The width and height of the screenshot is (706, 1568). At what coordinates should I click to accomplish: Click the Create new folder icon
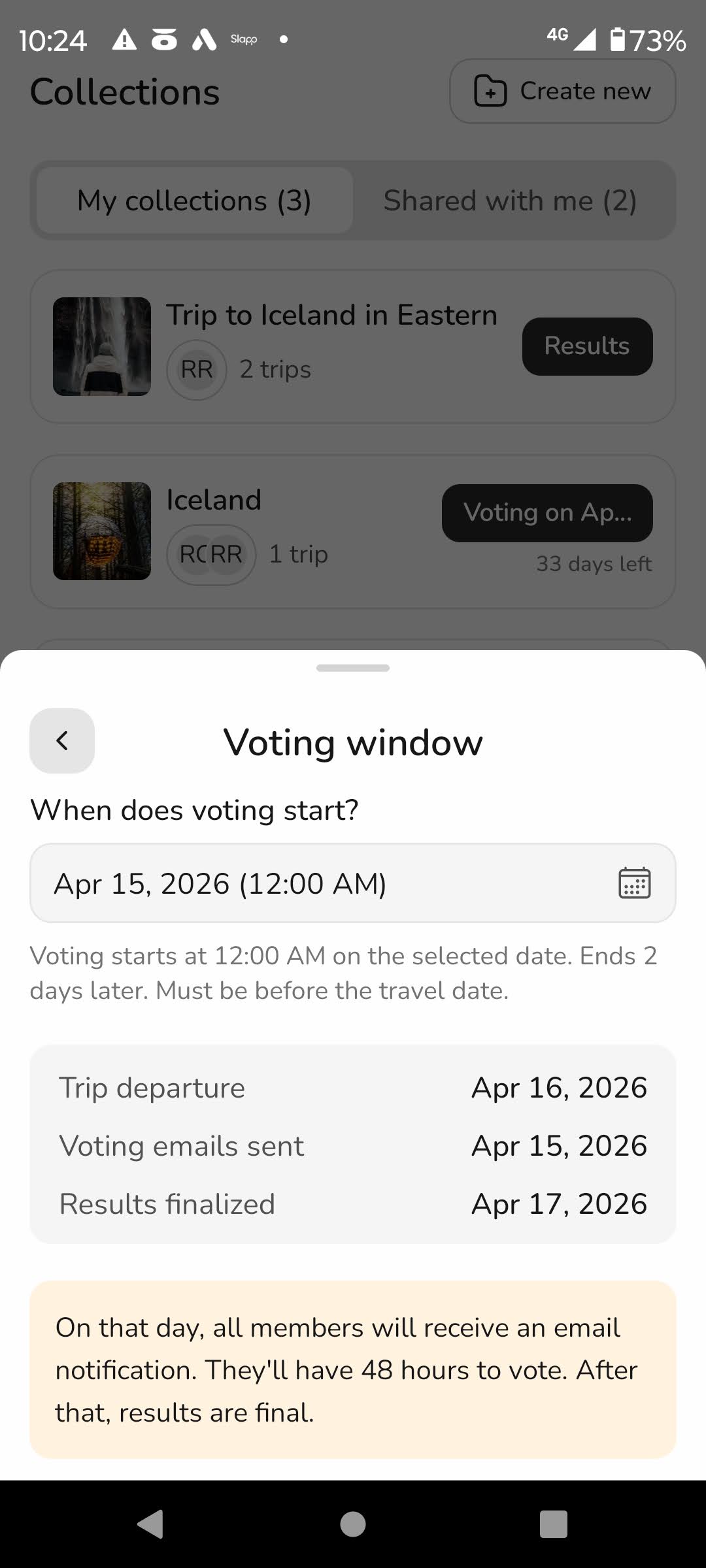(x=489, y=91)
